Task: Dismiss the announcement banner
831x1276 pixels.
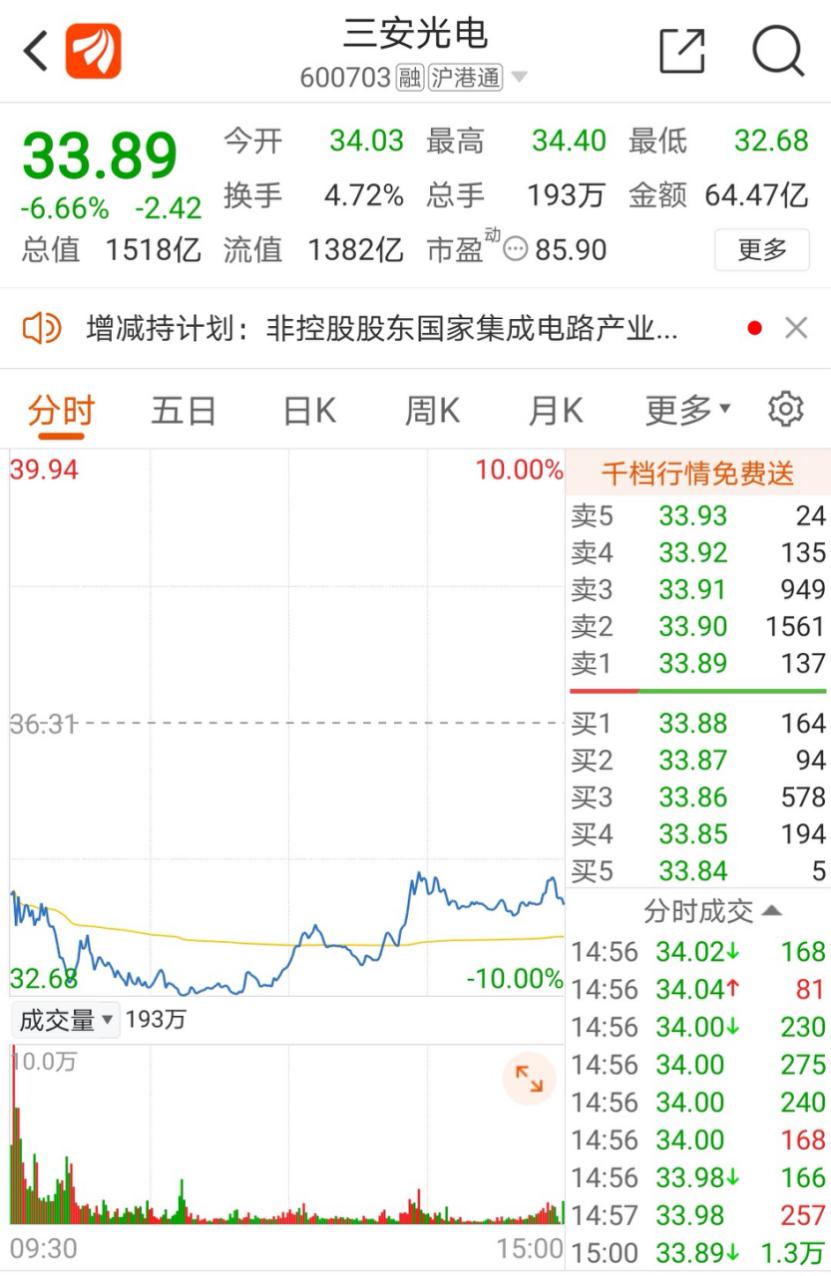Action: 796,328
